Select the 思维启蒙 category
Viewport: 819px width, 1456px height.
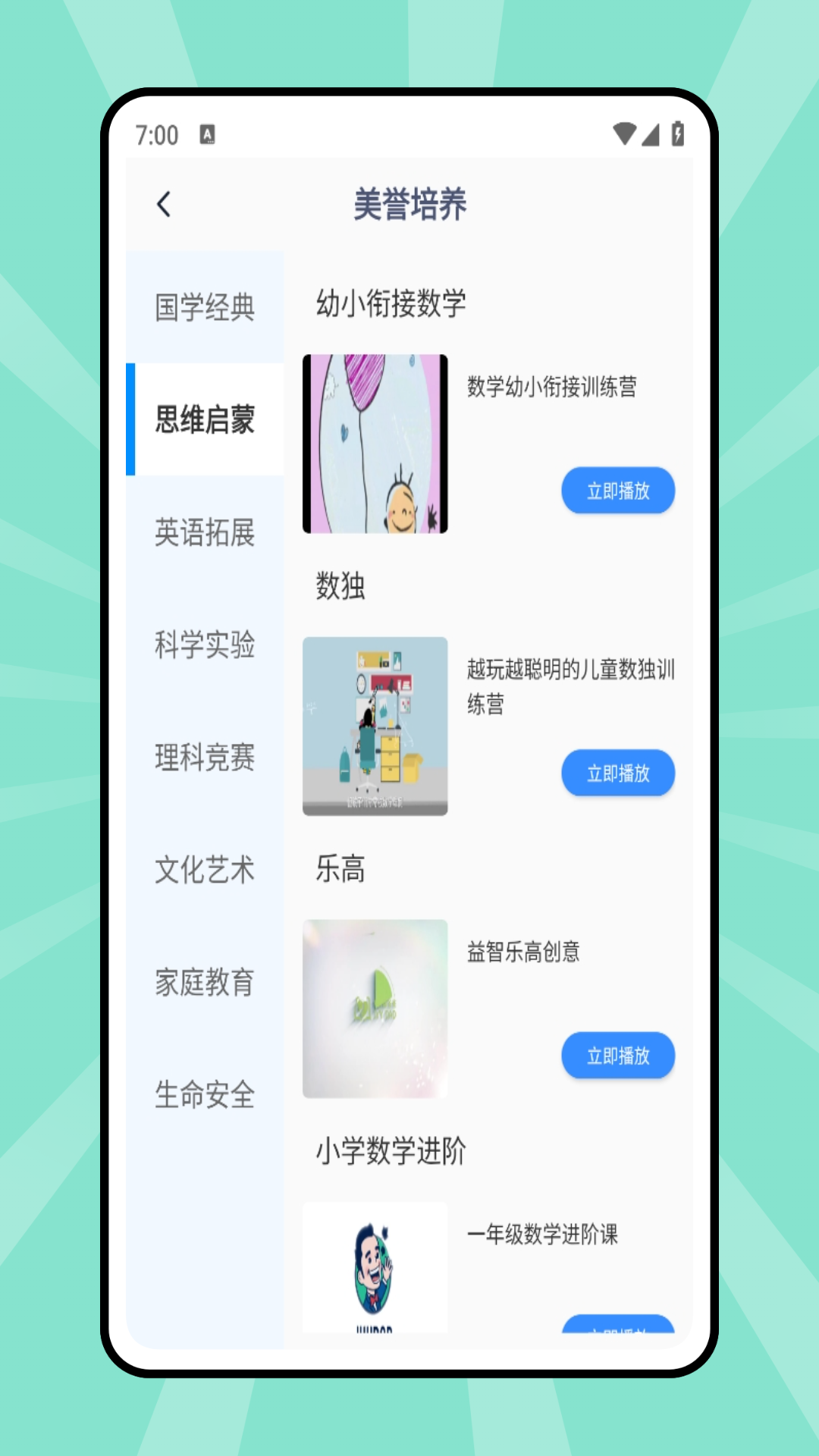pos(205,419)
